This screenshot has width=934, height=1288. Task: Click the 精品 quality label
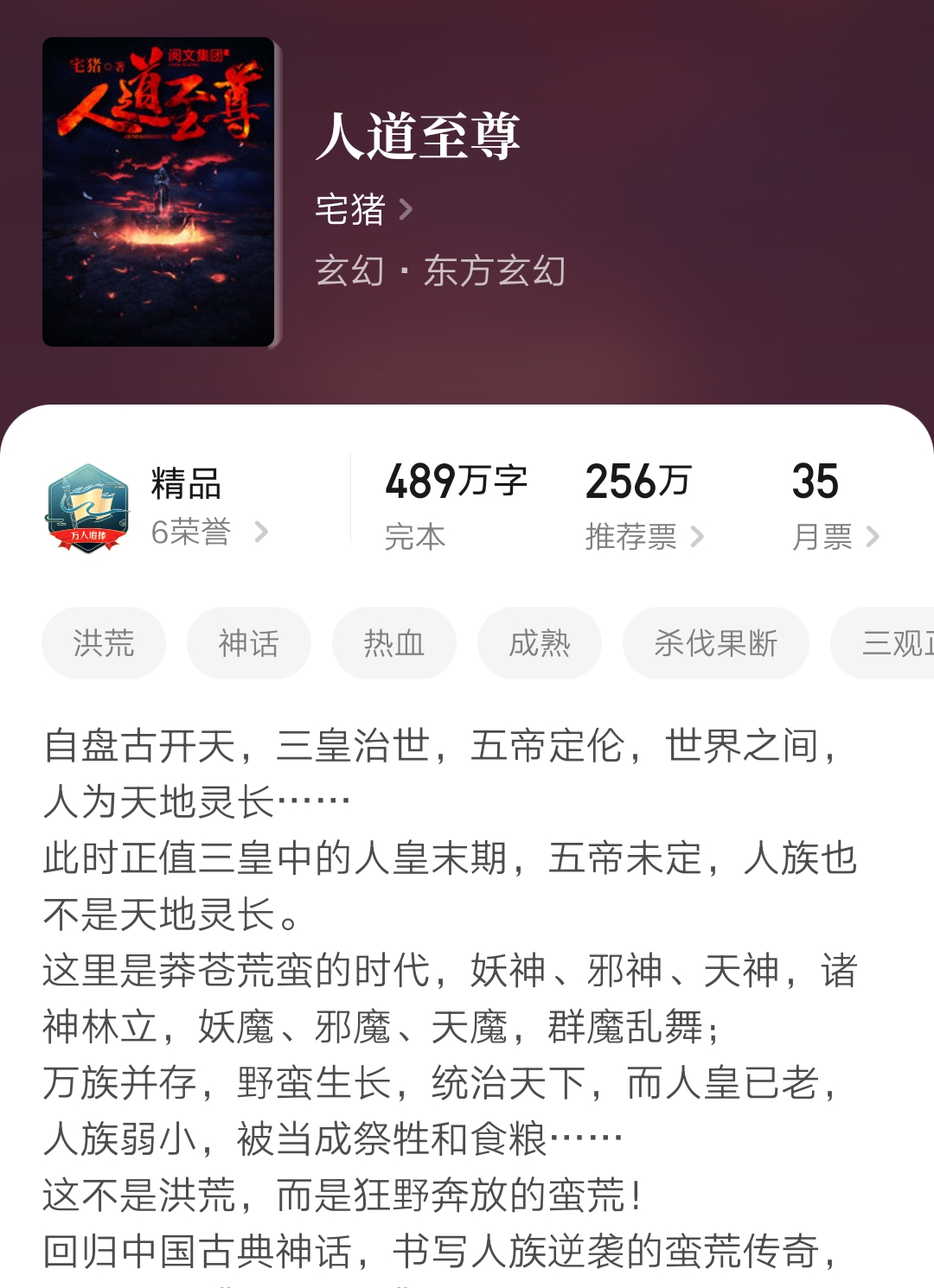click(x=183, y=486)
